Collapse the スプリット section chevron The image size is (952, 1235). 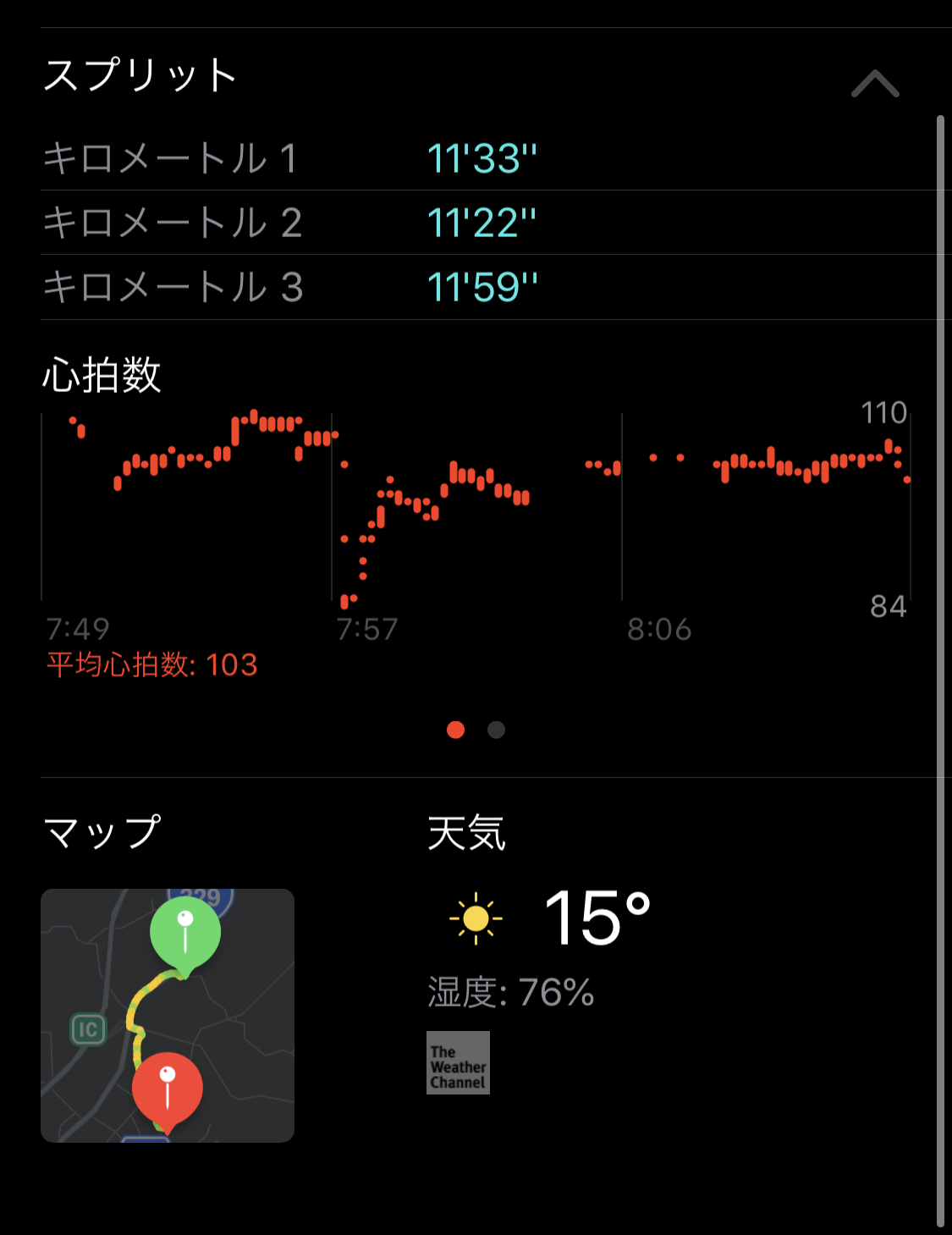875,84
